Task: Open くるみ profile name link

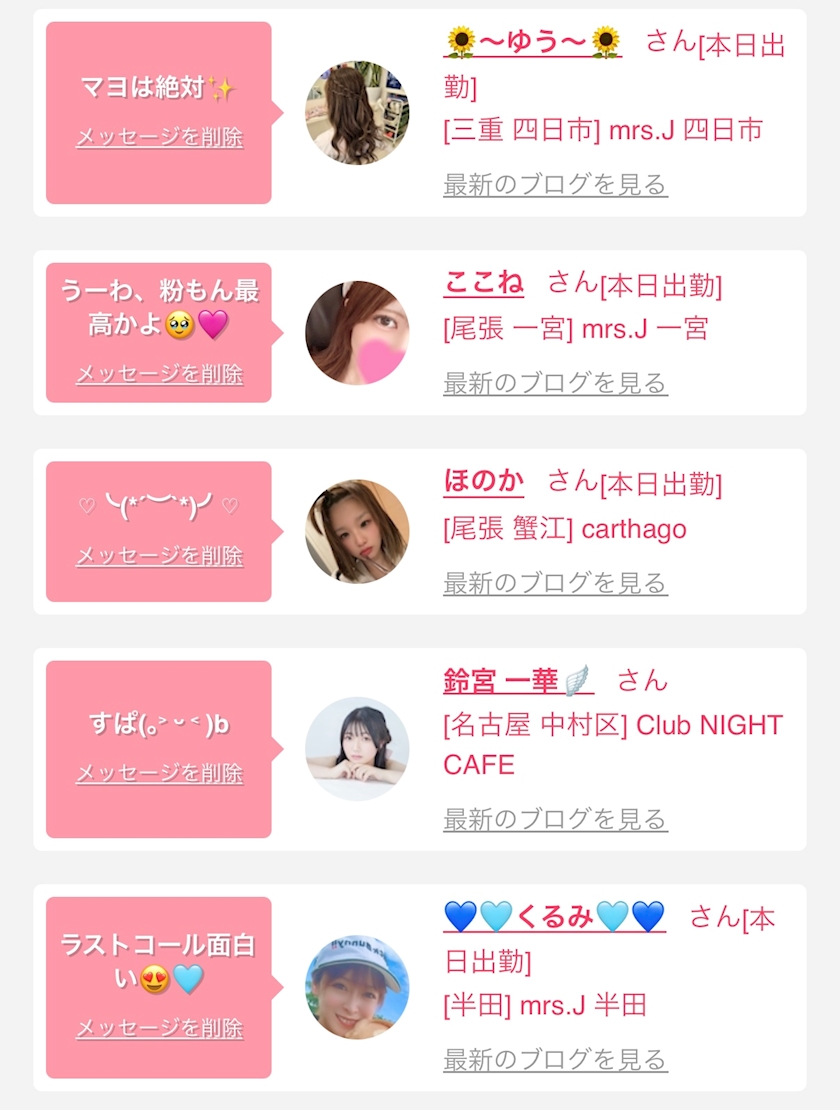Action: (554, 917)
